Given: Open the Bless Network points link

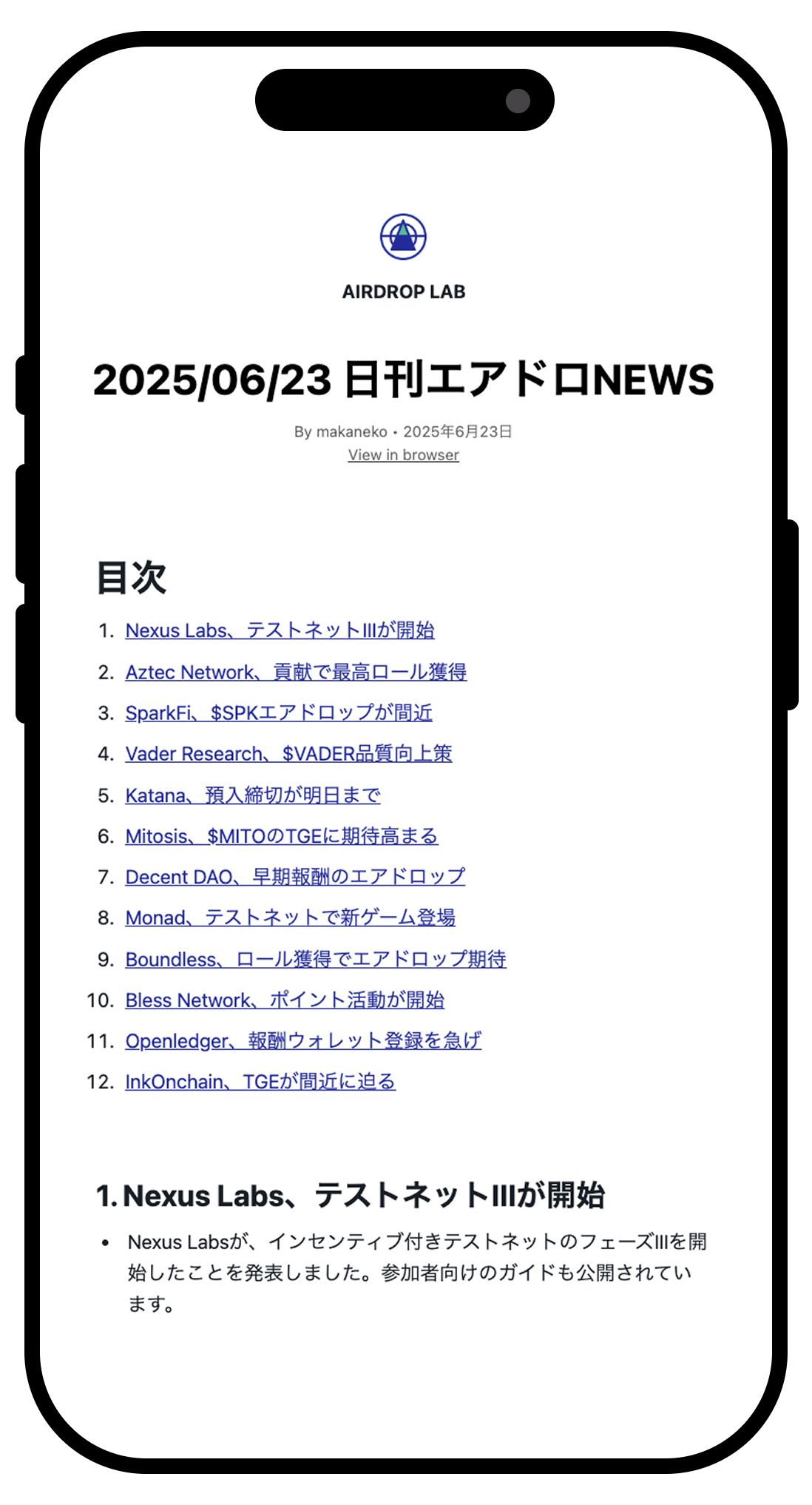Looking at the screenshot, I should point(285,1000).
